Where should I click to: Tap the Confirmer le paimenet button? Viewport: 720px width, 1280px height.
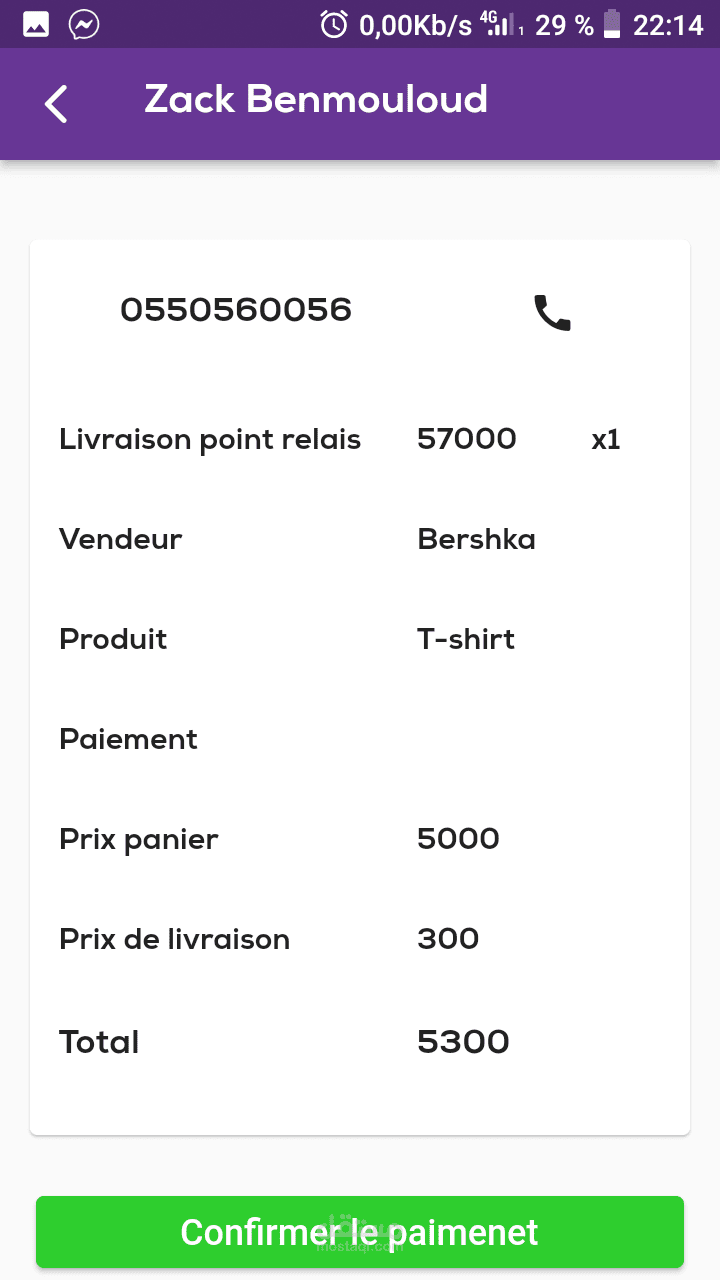(x=360, y=1232)
